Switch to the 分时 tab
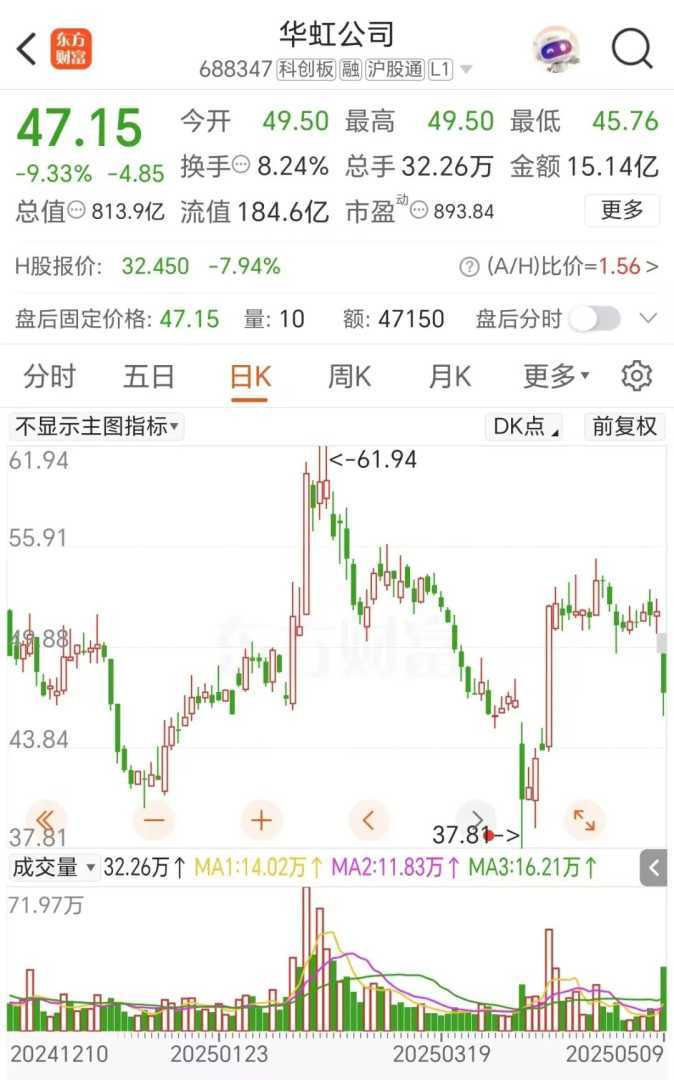This screenshot has height=1080, width=674. click(x=50, y=377)
